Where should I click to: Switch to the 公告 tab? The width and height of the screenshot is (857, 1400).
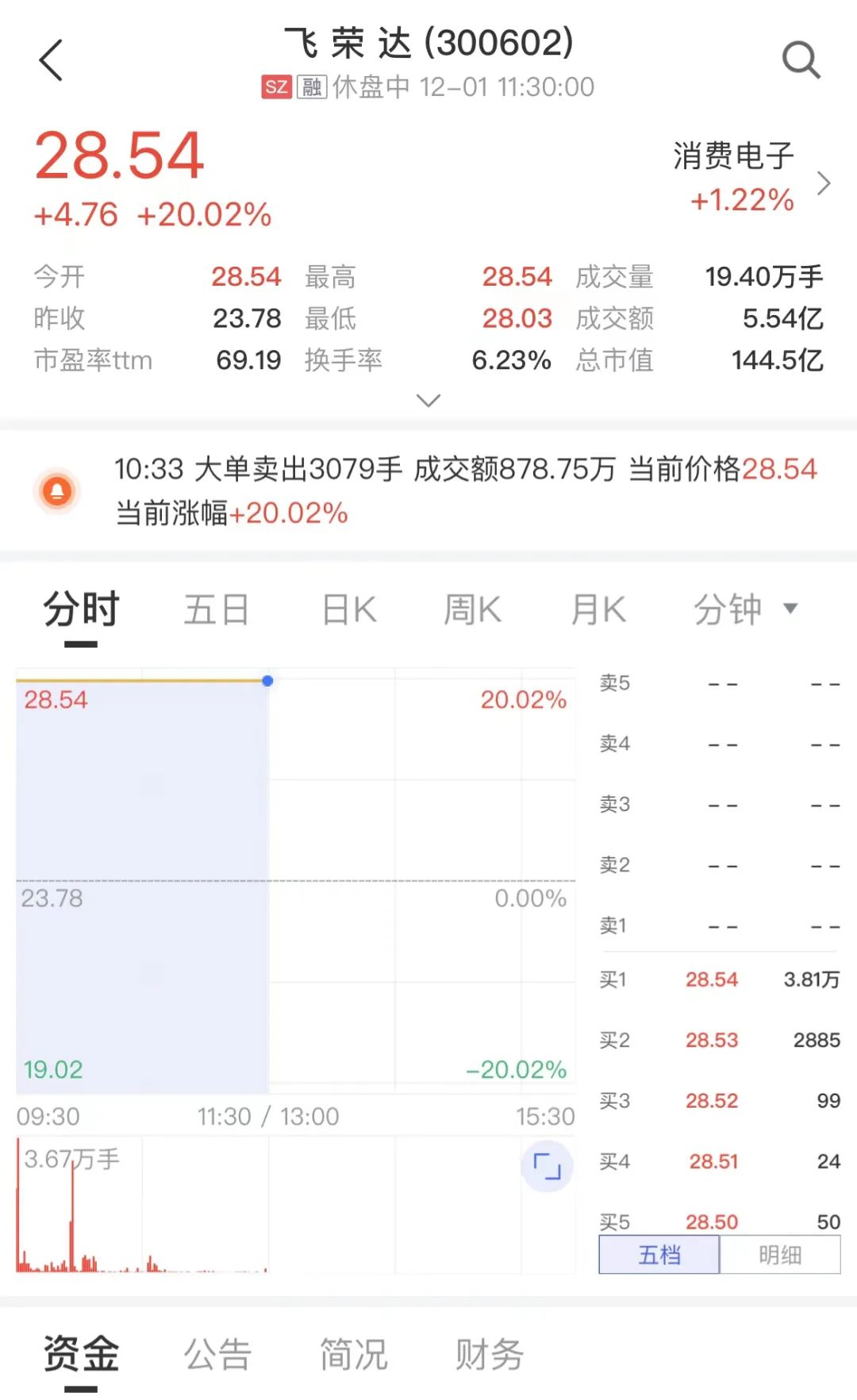click(217, 1354)
